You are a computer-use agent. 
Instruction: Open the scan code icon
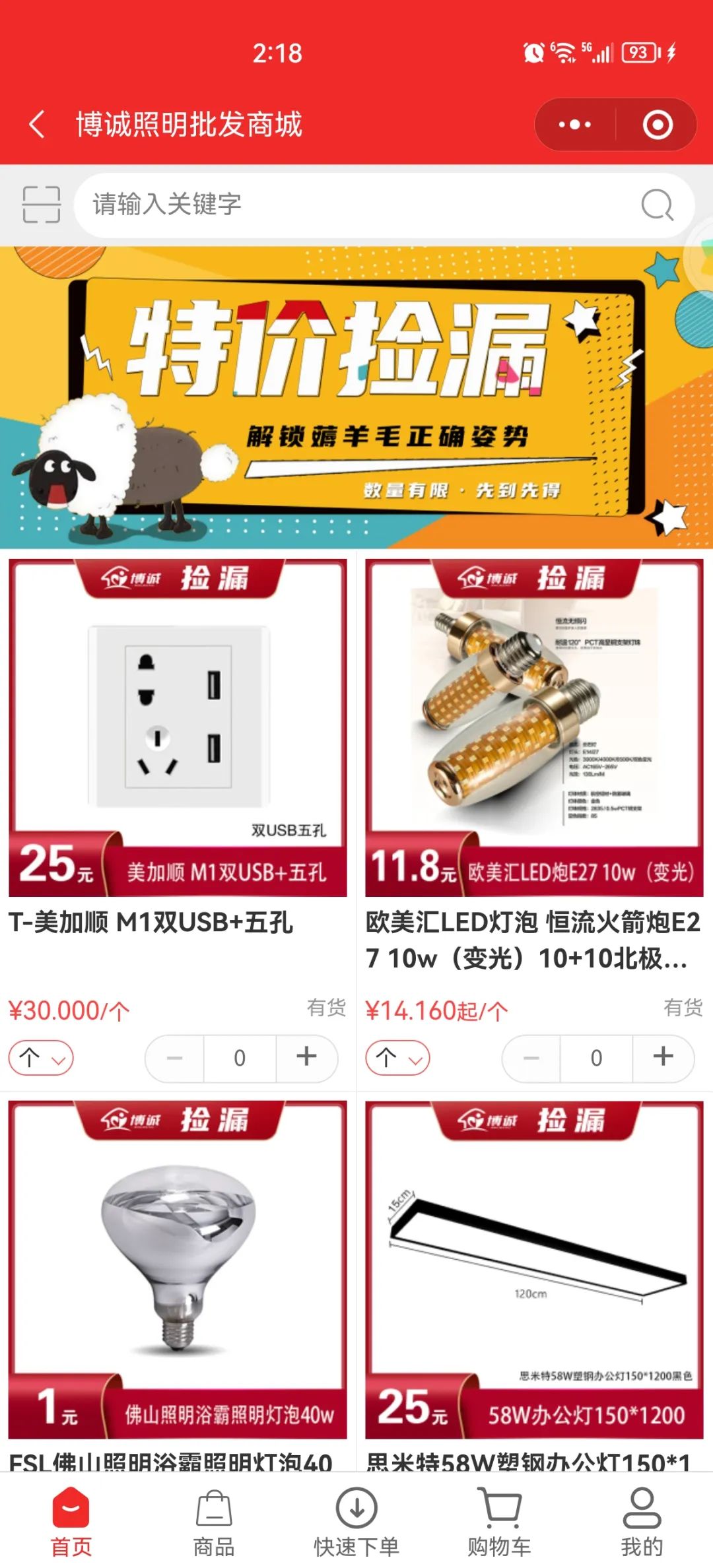pyautogui.click(x=41, y=205)
